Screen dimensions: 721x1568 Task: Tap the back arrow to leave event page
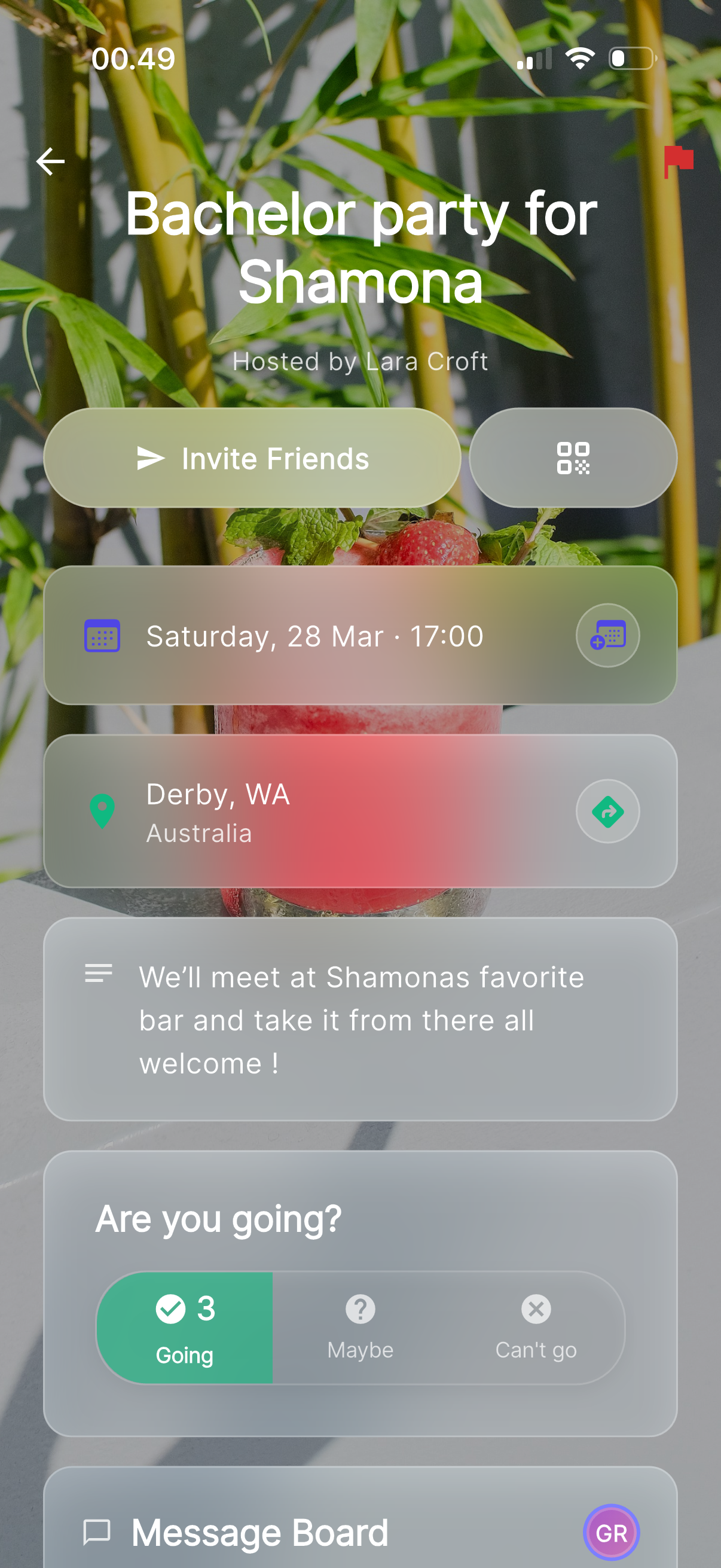coord(51,161)
